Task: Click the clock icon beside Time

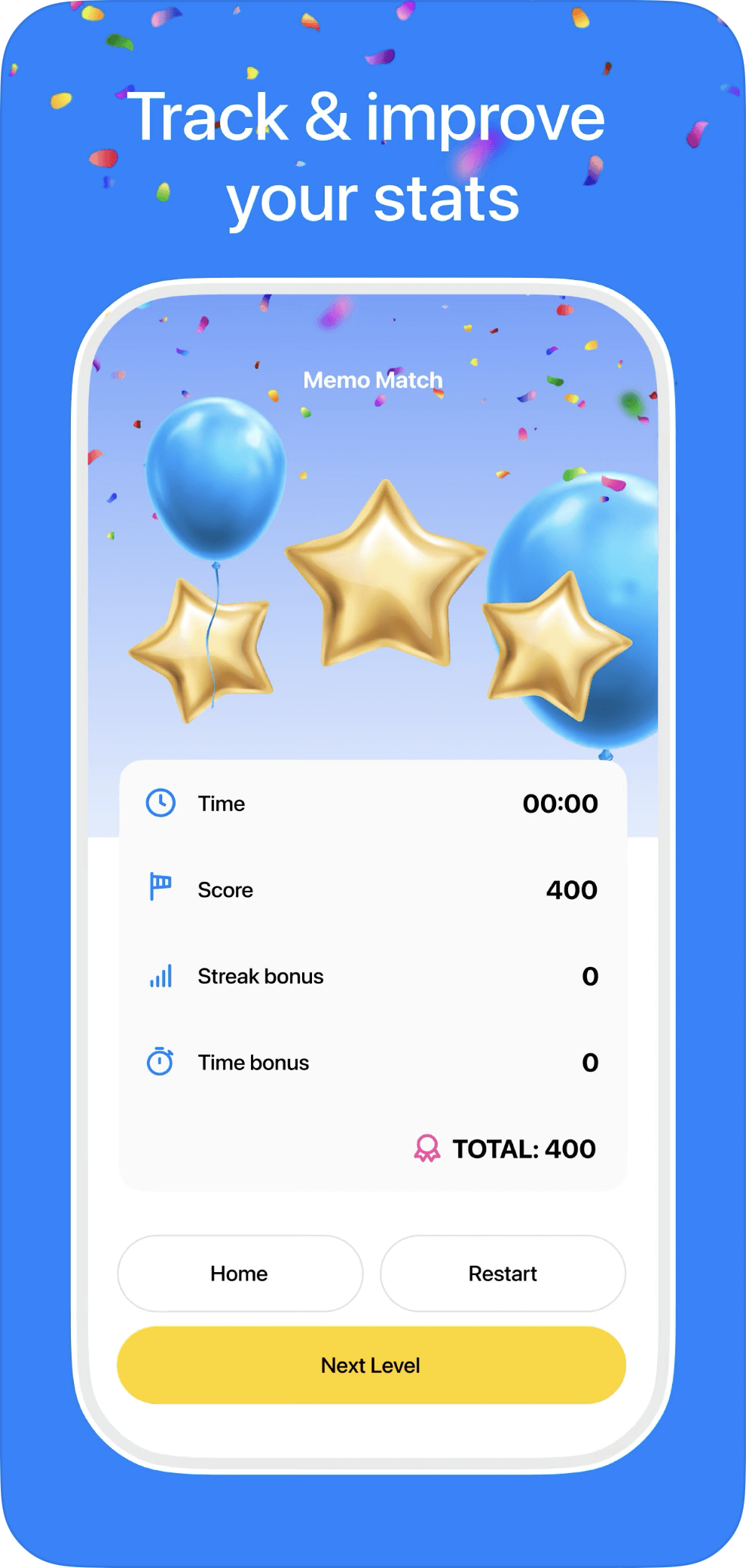Action: pos(161,803)
